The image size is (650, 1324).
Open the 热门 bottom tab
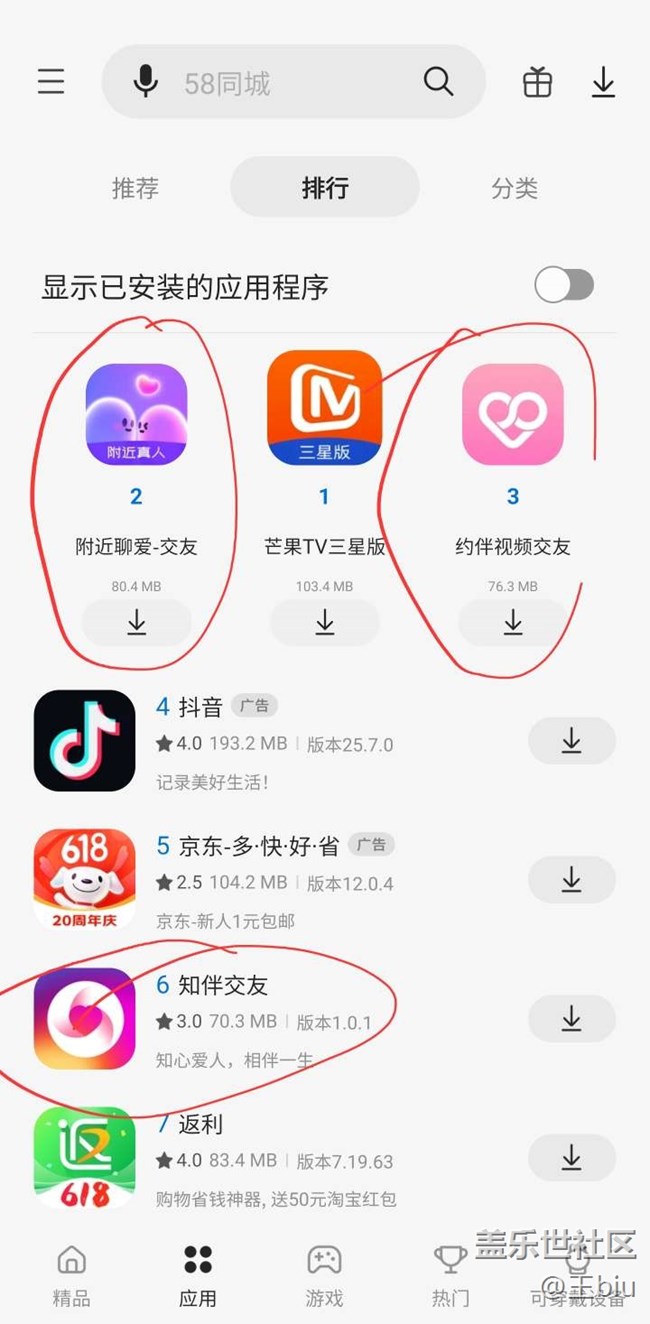coord(450,1275)
